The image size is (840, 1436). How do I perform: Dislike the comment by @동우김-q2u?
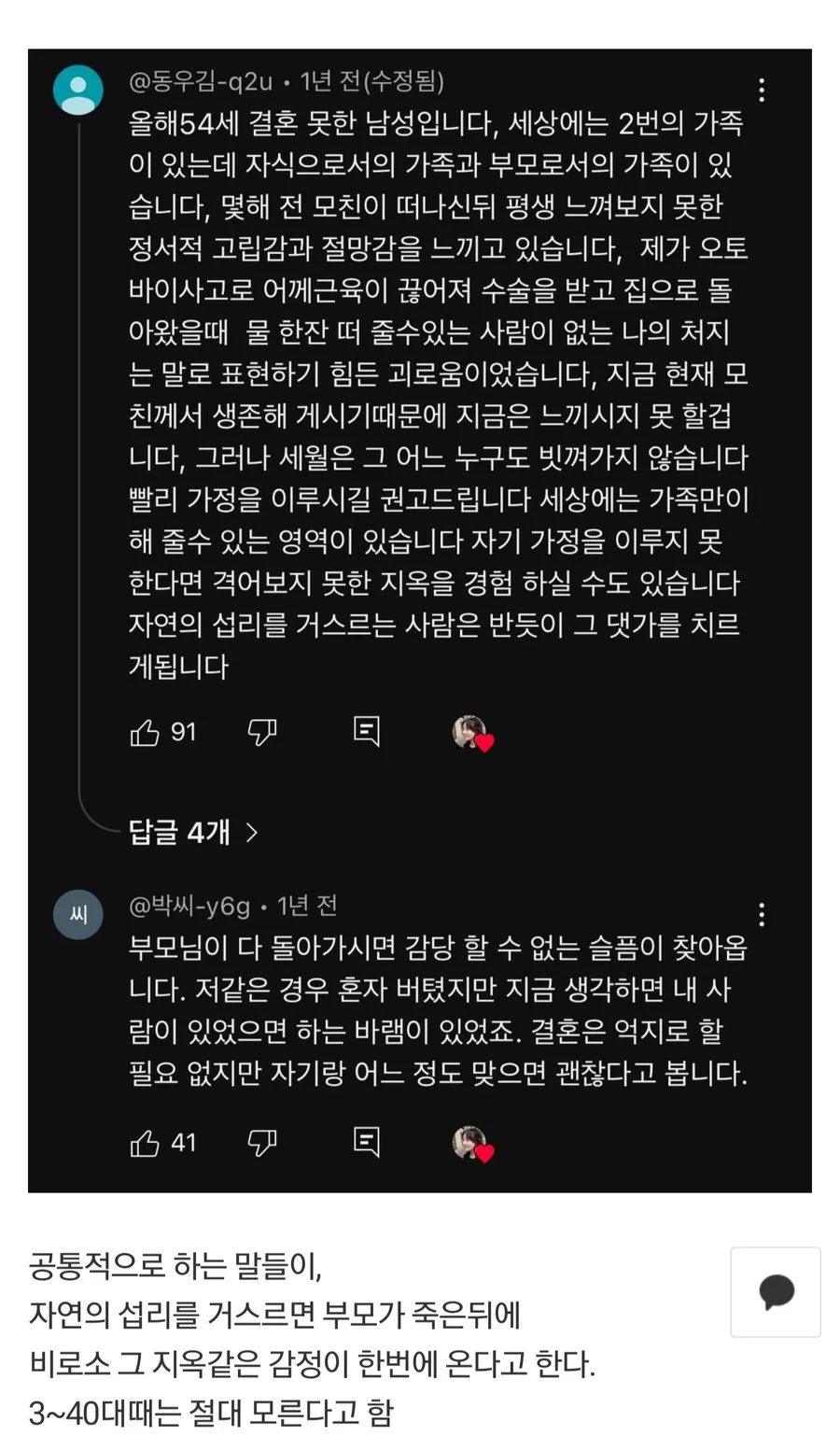[x=262, y=732]
